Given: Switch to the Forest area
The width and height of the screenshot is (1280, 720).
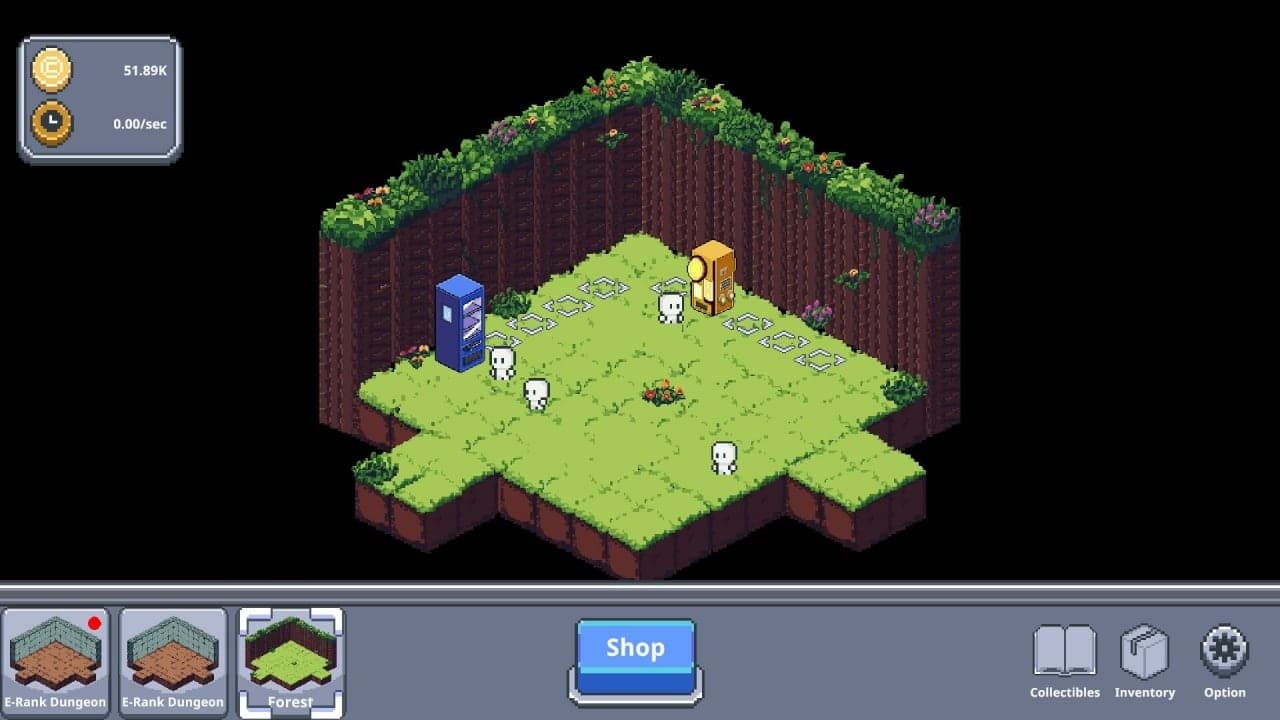Looking at the screenshot, I should [x=291, y=660].
